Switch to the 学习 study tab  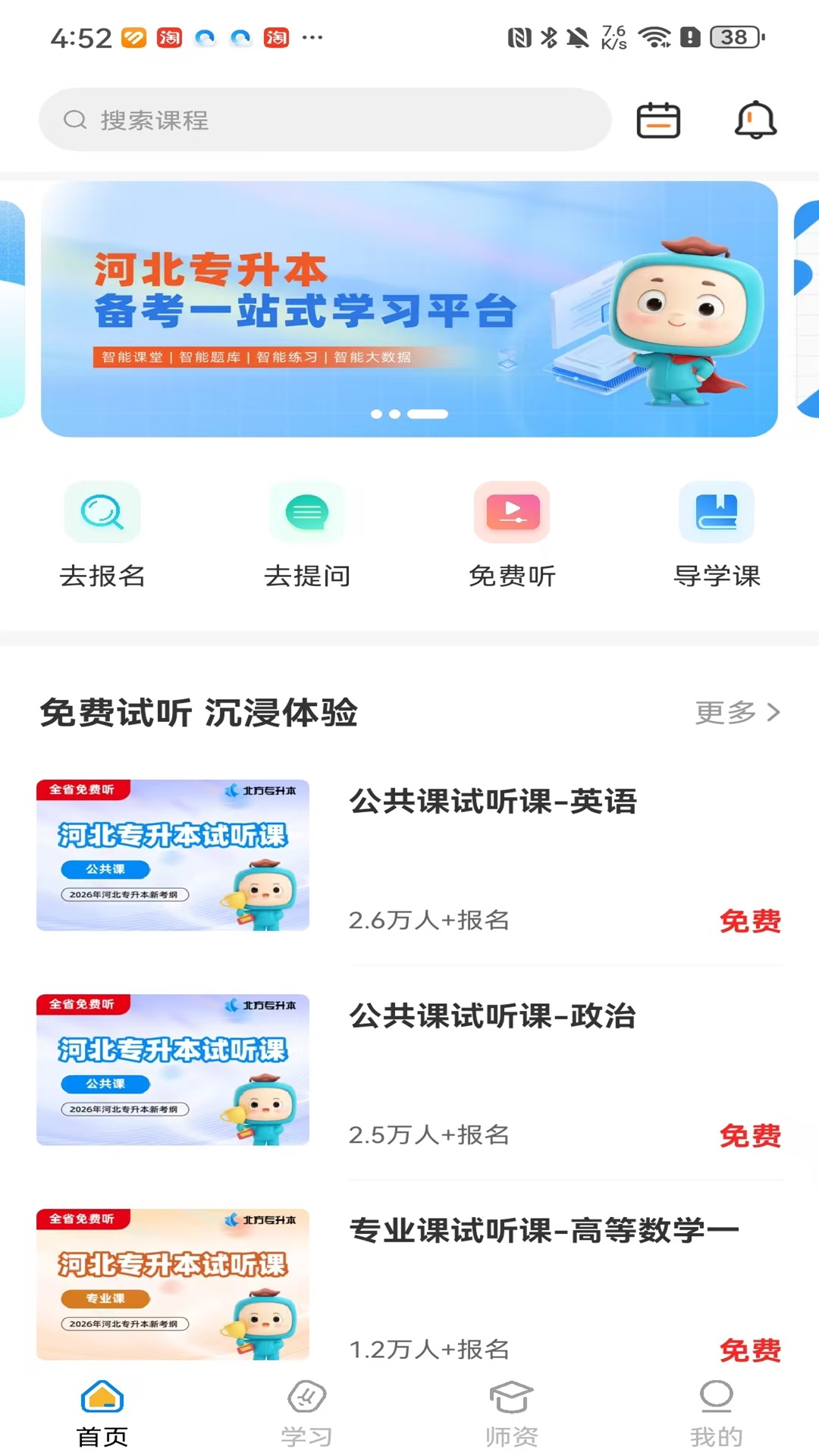coord(307,1408)
